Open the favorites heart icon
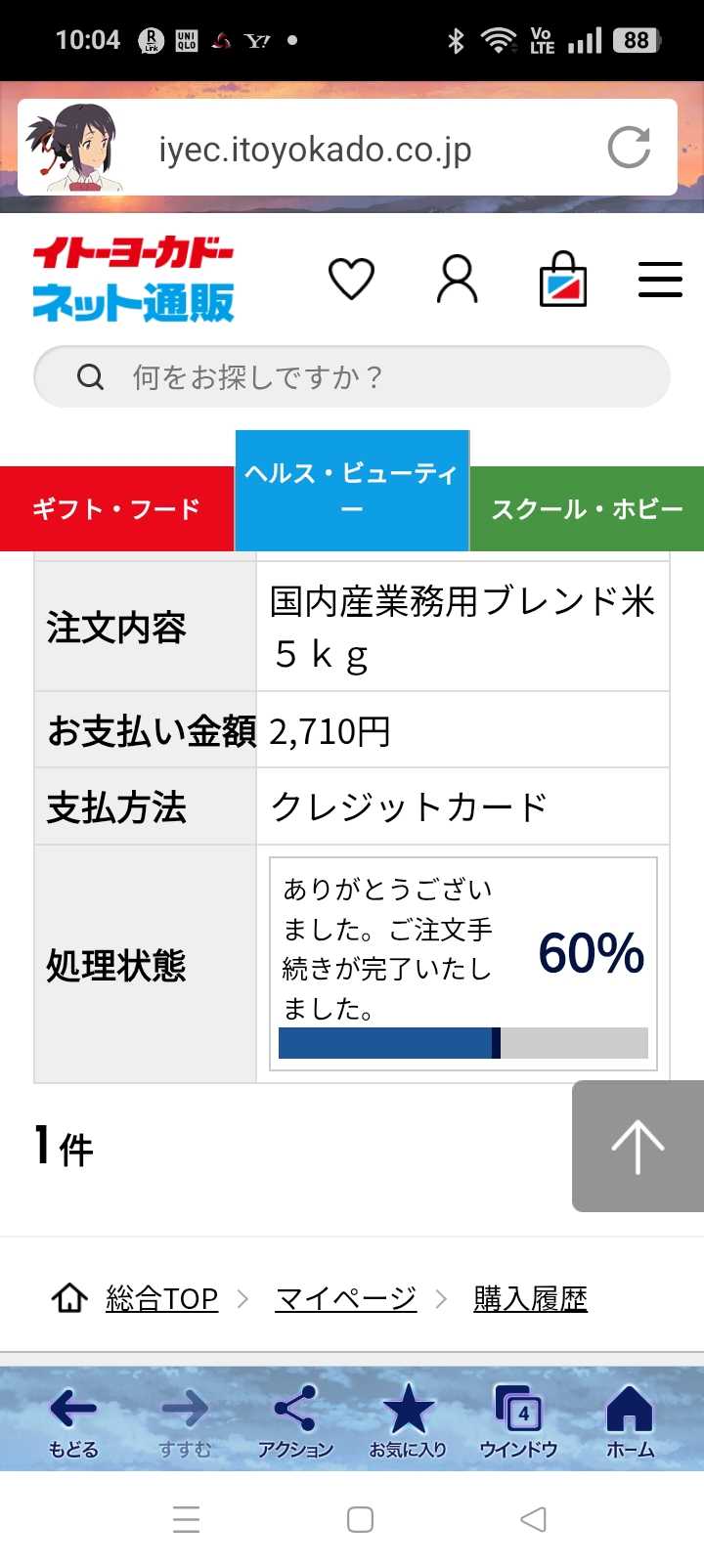Image resolution: width=704 pixels, height=1568 pixels. [351, 280]
